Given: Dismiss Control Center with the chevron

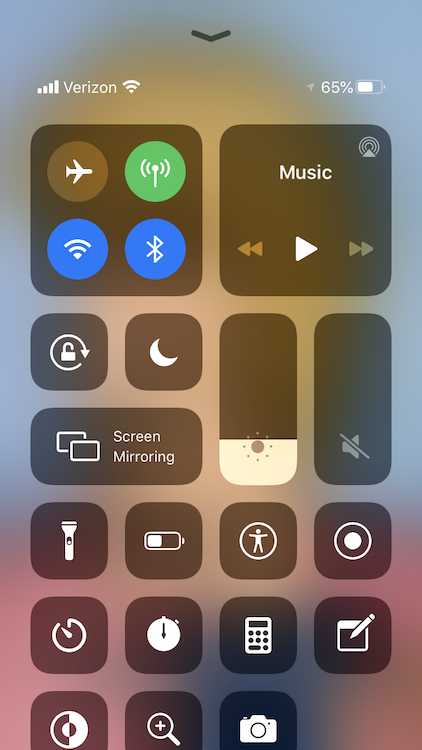Looking at the screenshot, I should (211, 35).
